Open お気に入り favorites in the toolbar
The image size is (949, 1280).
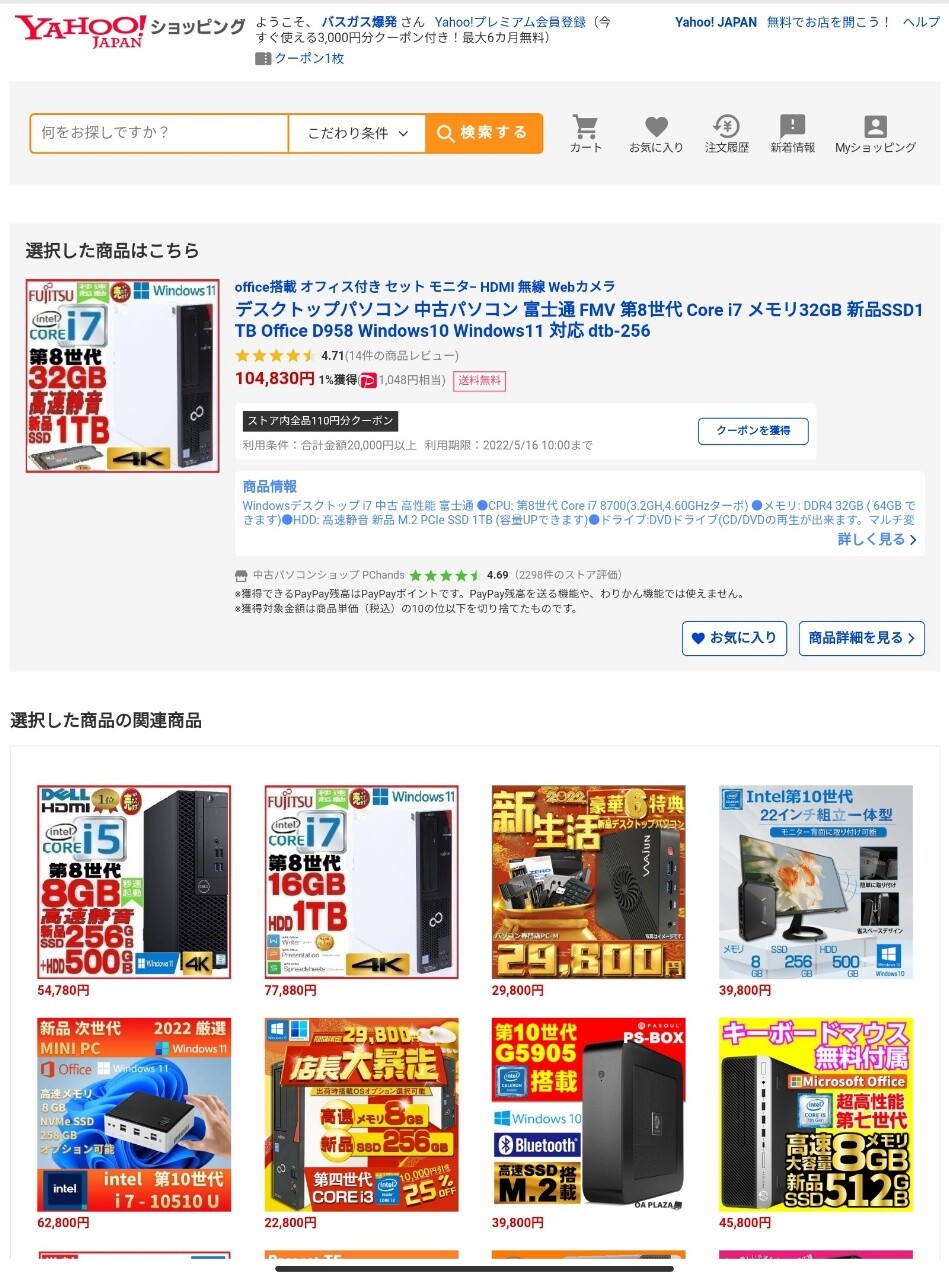pyautogui.click(x=656, y=134)
